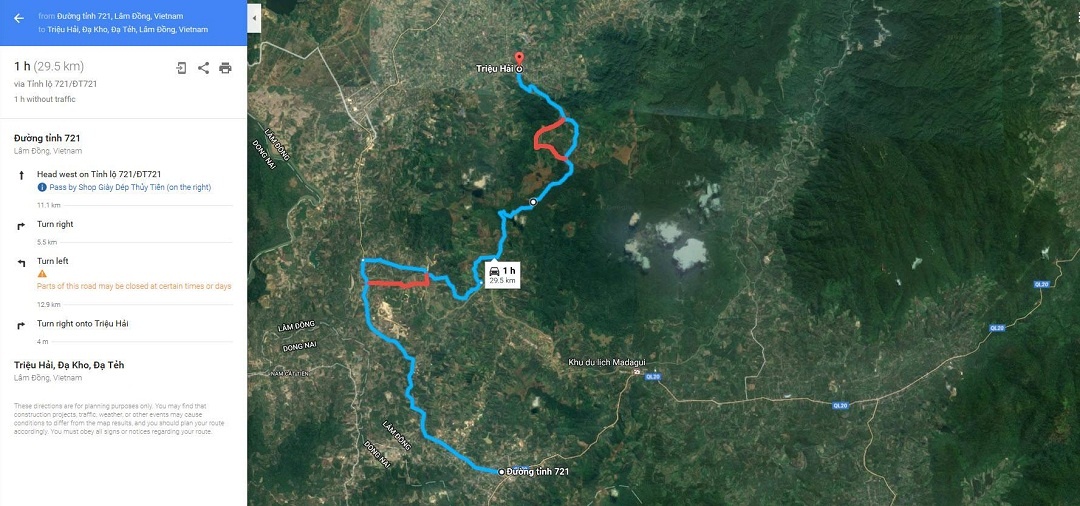This screenshot has width=1080, height=506.
Task: Open Khu du lịch Madagui place marker
Action: click(636, 372)
